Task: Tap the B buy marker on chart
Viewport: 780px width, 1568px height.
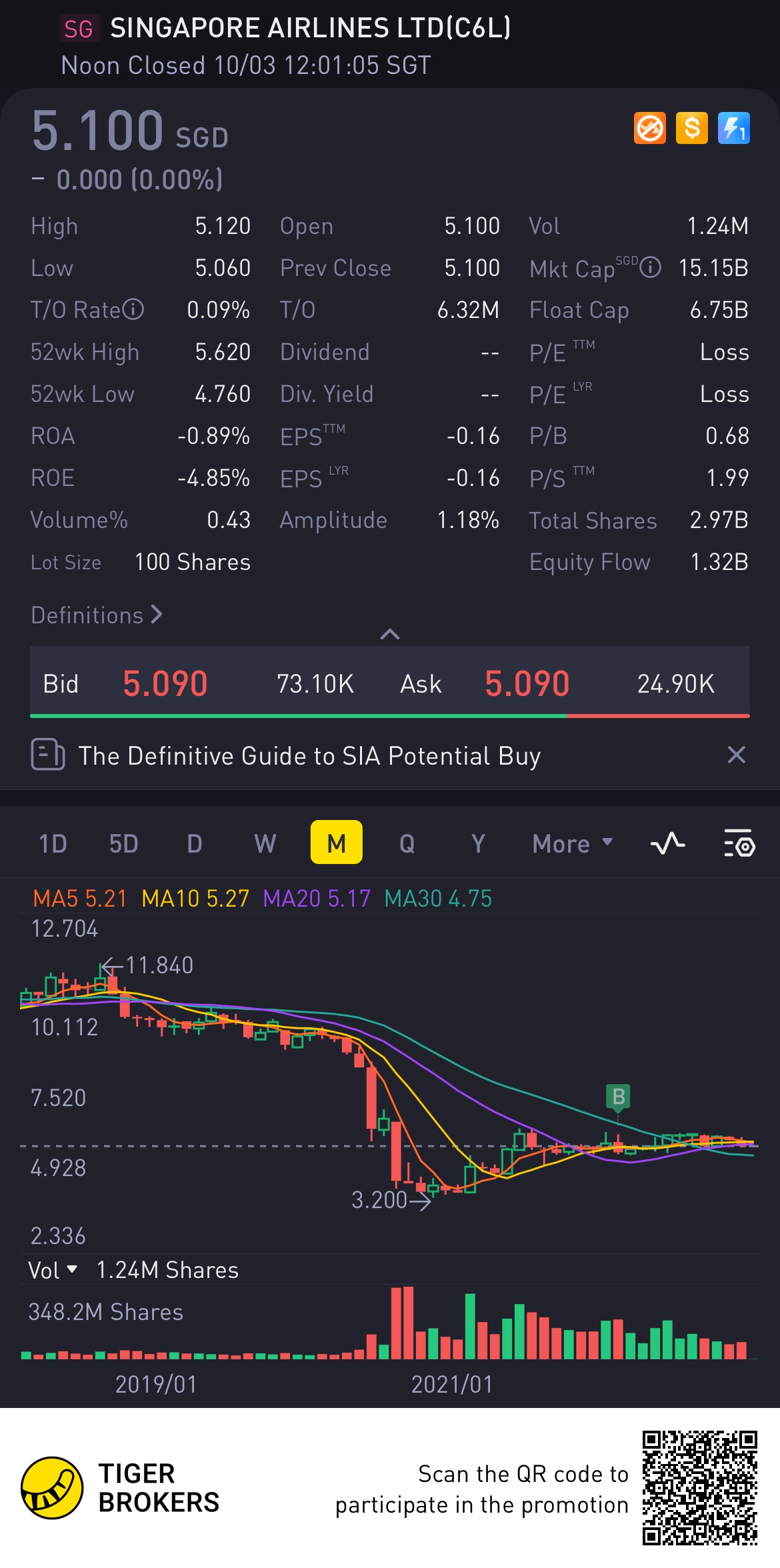Action: pos(618,1095)
